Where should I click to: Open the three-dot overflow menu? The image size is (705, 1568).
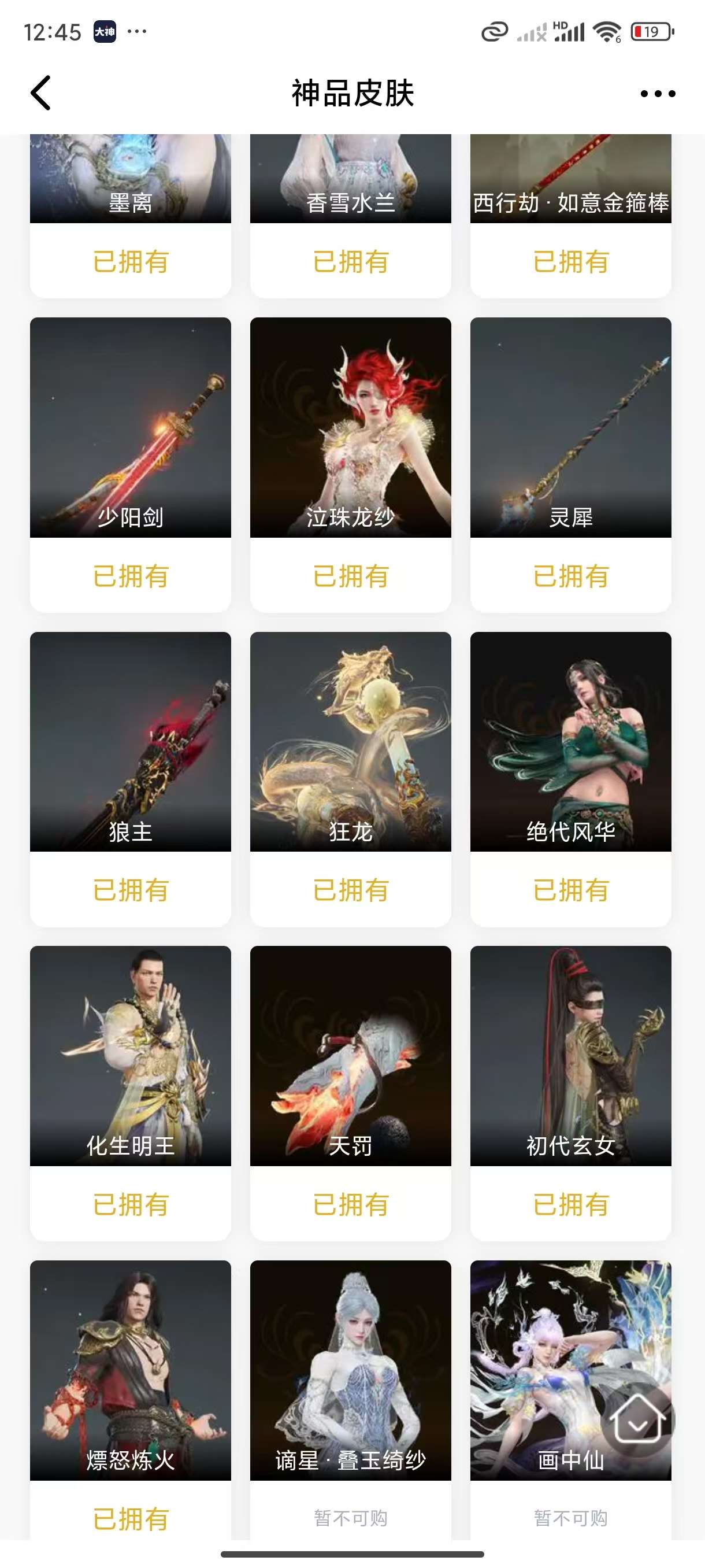click(658, 94)
